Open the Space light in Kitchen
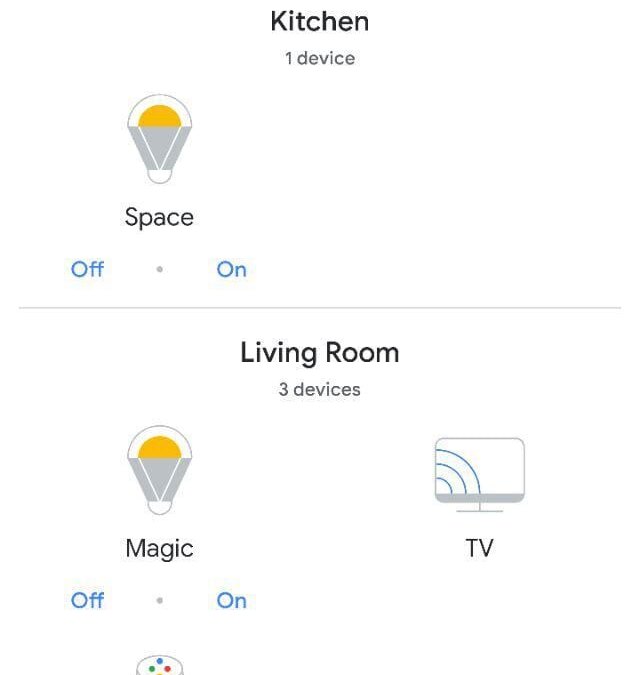 pos(160,140)
